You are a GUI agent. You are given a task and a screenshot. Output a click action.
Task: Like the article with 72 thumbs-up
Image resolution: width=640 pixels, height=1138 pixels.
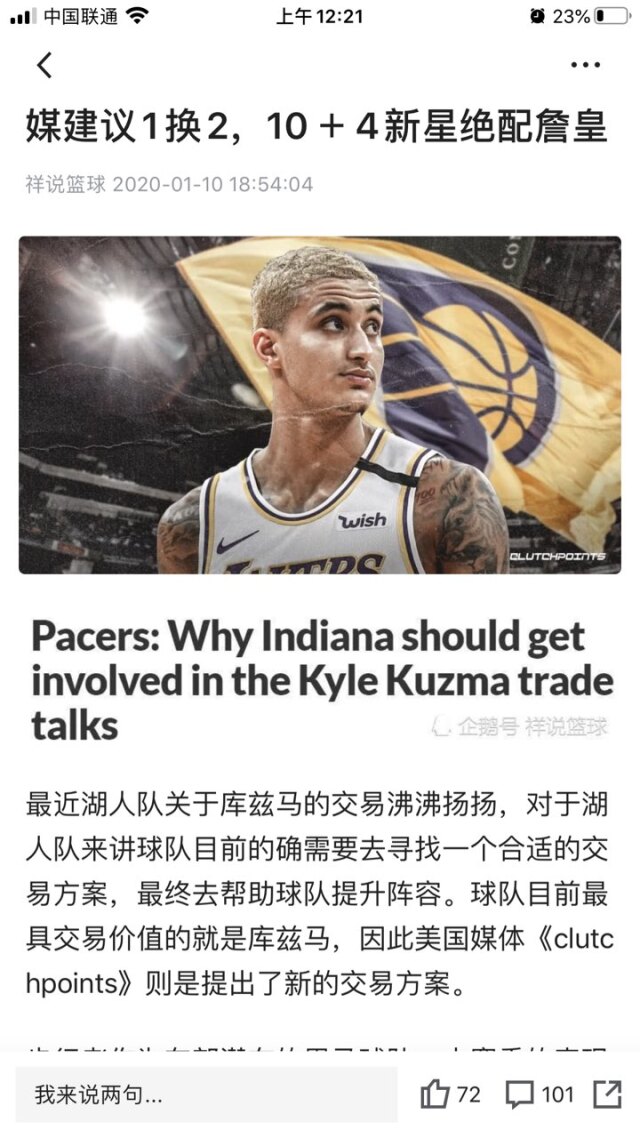coord(449,1094)
